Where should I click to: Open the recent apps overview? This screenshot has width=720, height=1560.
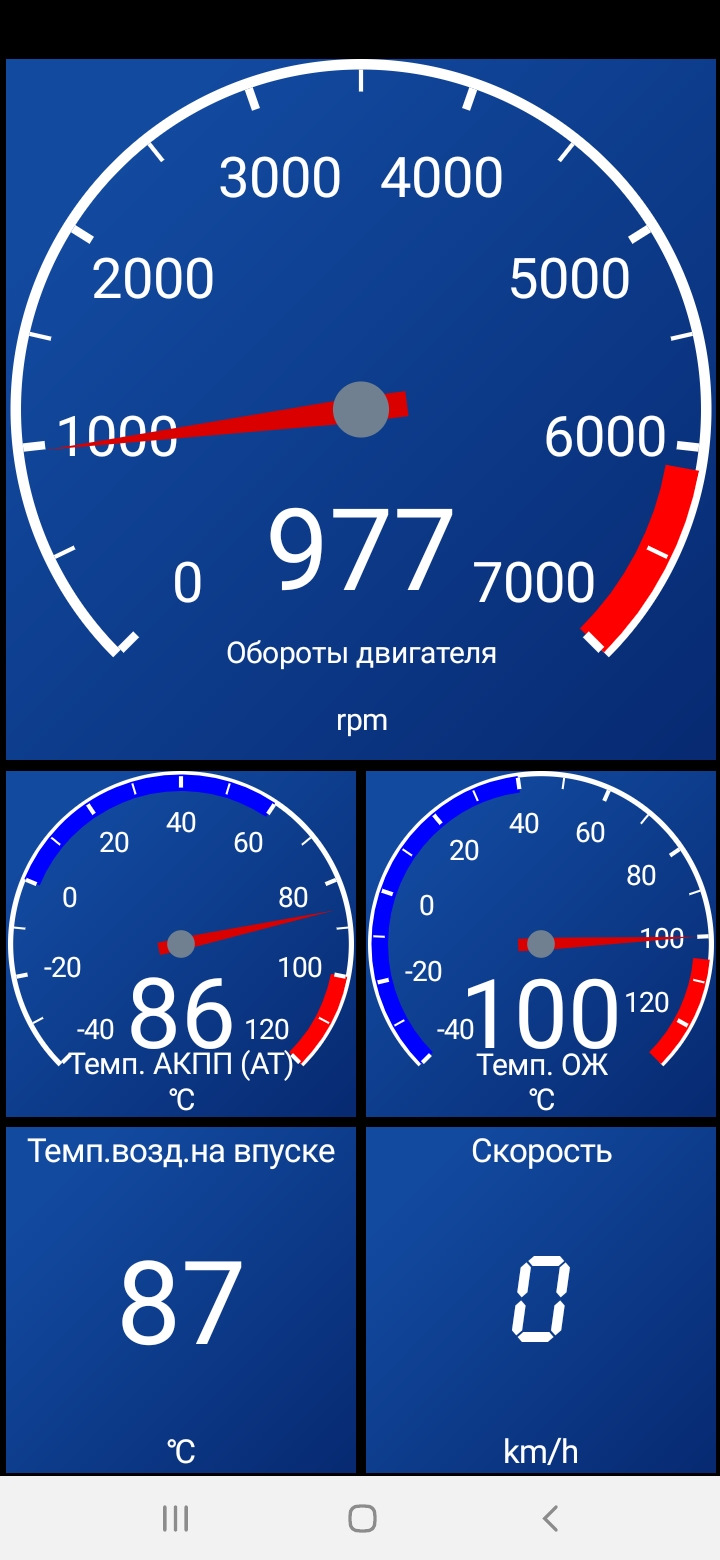coord(175,1518)
